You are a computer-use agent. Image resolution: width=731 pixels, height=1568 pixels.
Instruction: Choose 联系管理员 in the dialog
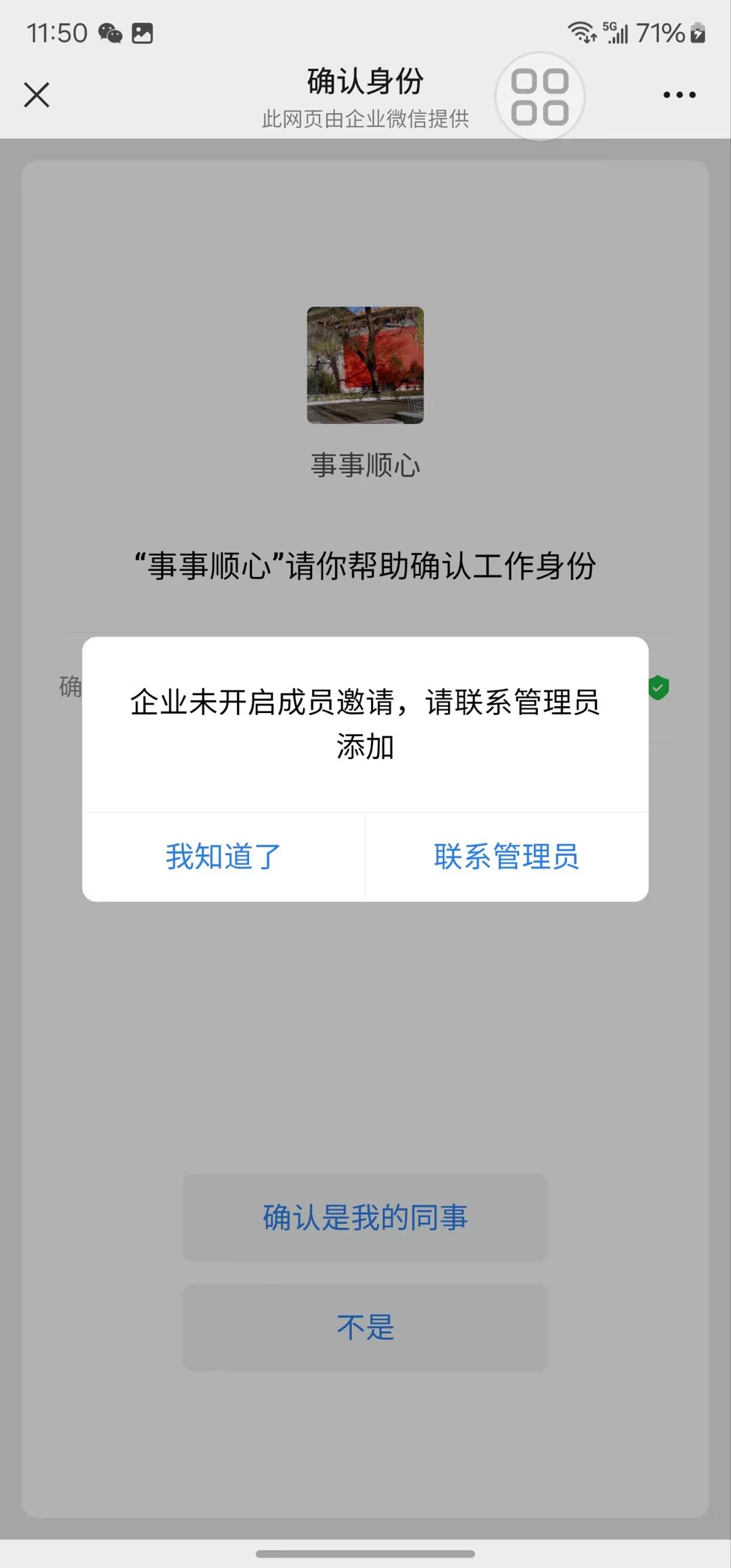pyautogui.click(x=506, y=856)
